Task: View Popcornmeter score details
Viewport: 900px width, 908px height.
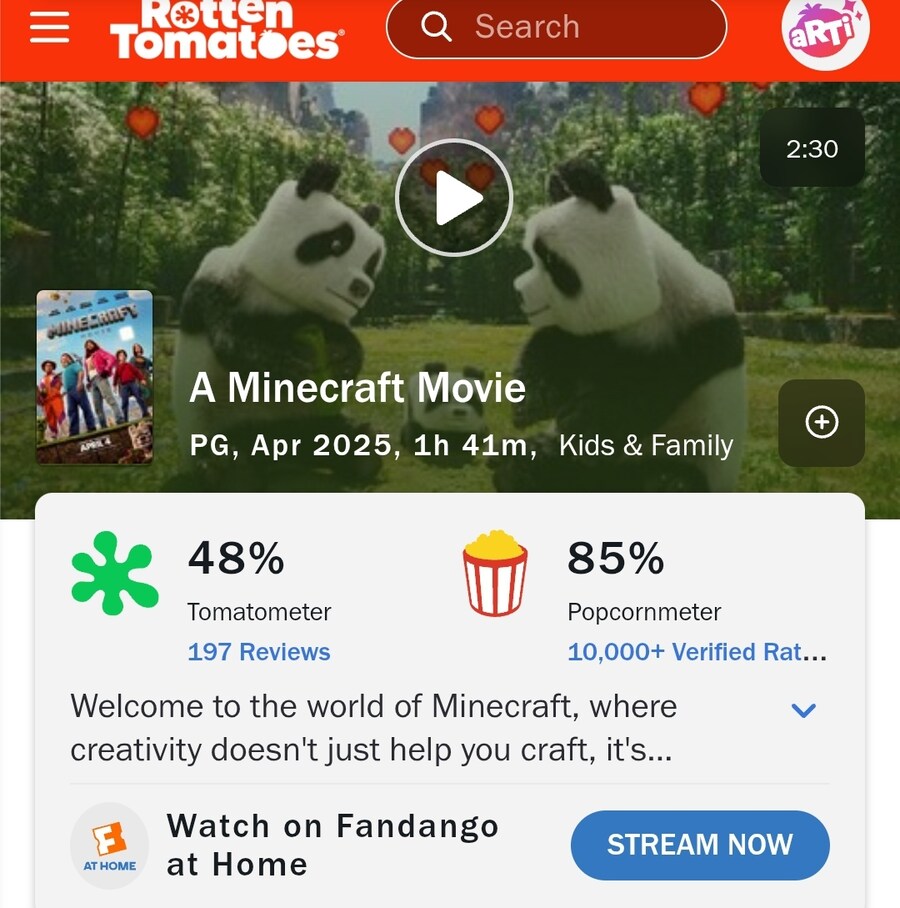Action: (x=615, y=559)
